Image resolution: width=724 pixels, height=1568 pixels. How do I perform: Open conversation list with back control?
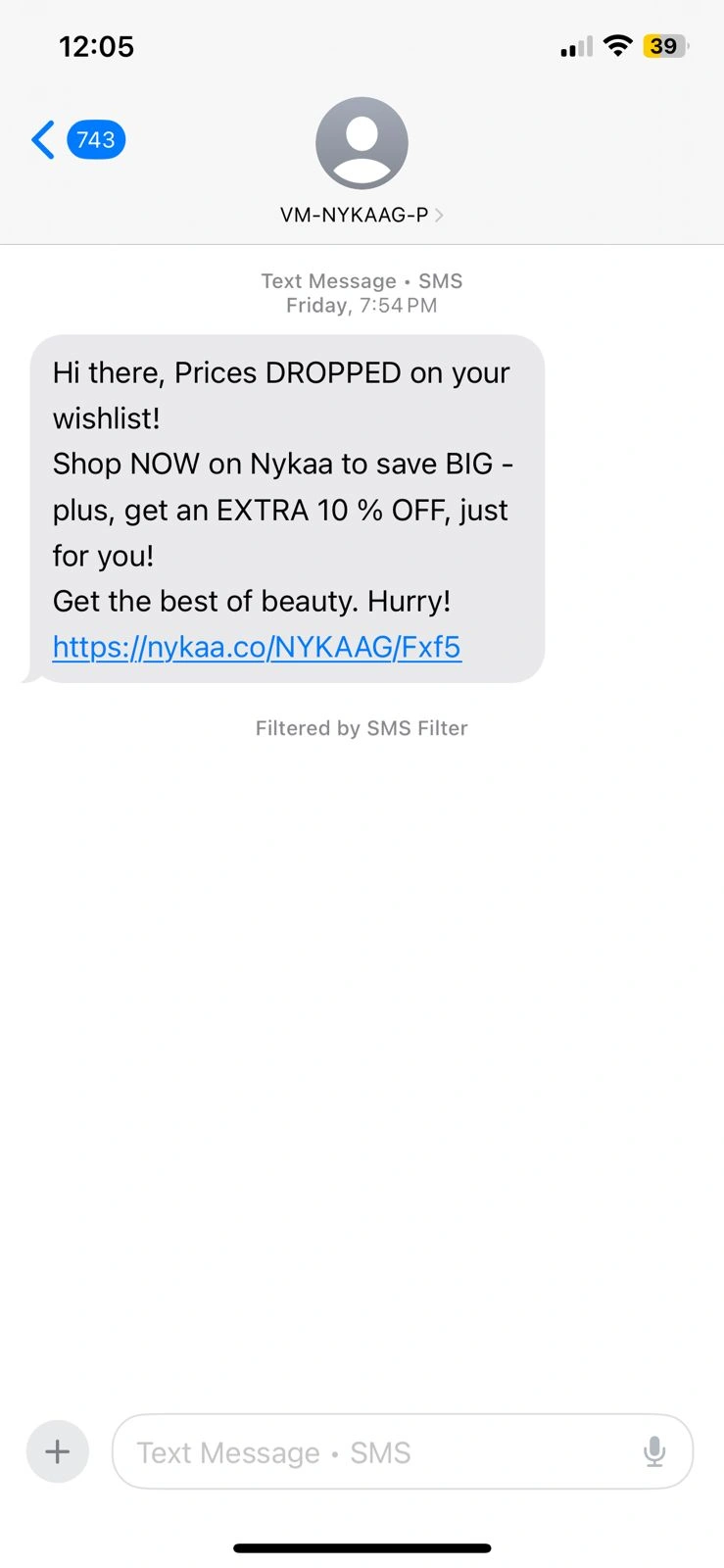point(41,139)
